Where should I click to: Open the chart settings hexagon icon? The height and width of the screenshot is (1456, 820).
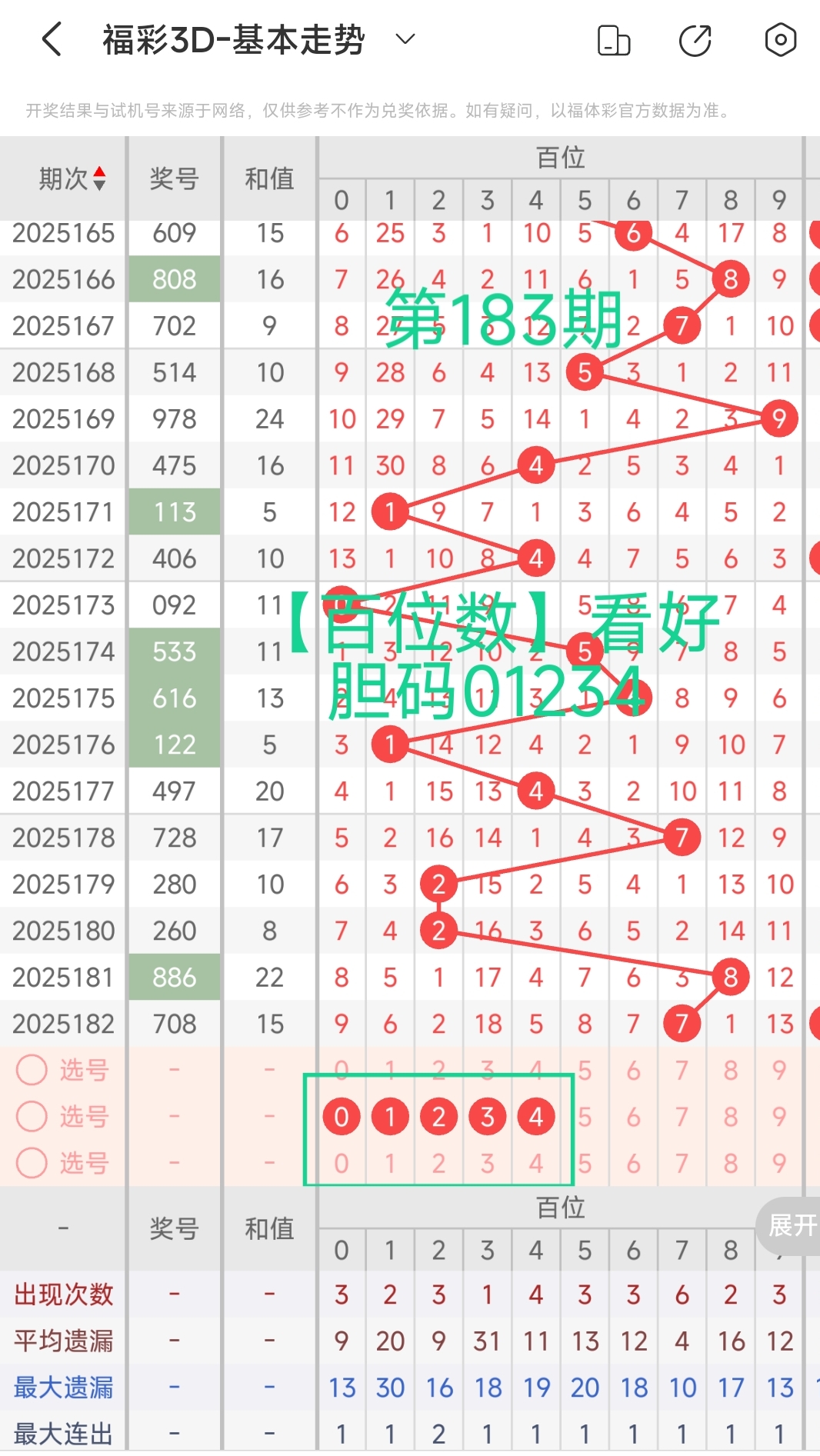(780, 40)
